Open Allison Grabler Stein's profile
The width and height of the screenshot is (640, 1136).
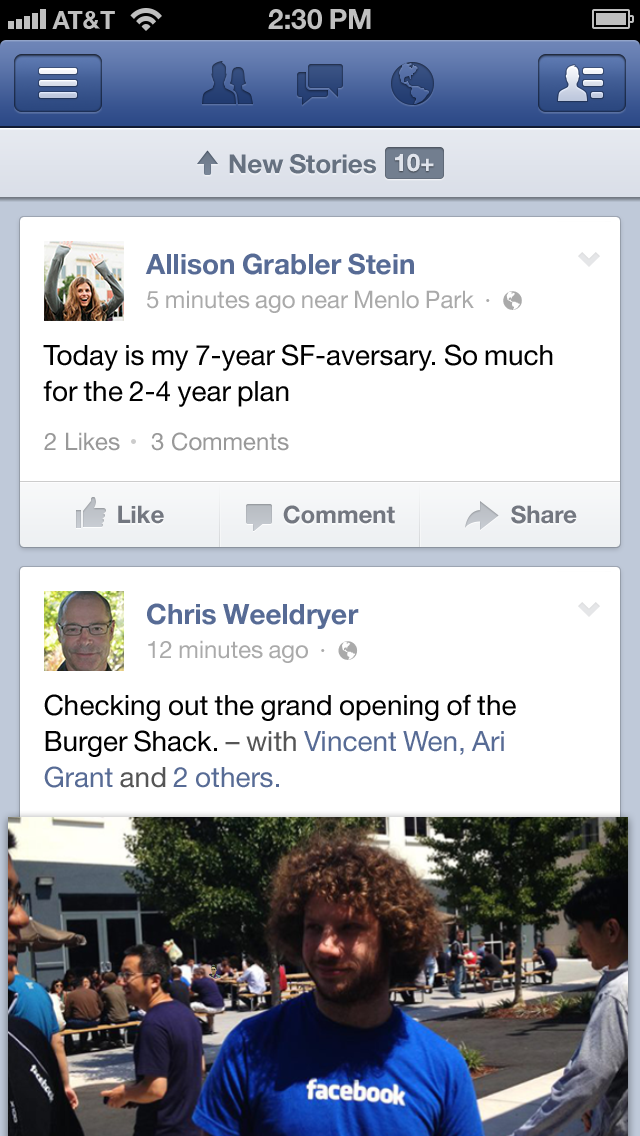[x=280, y=265]
